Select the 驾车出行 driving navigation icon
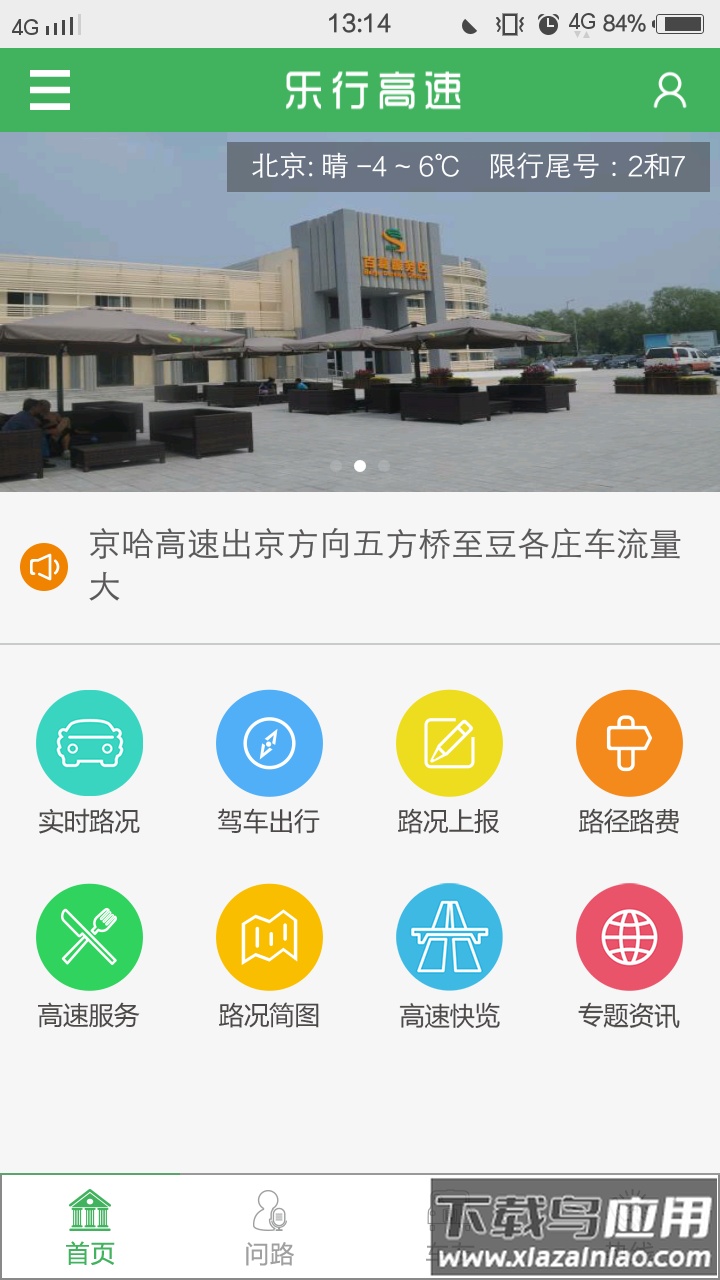 (x=270, y=744)
